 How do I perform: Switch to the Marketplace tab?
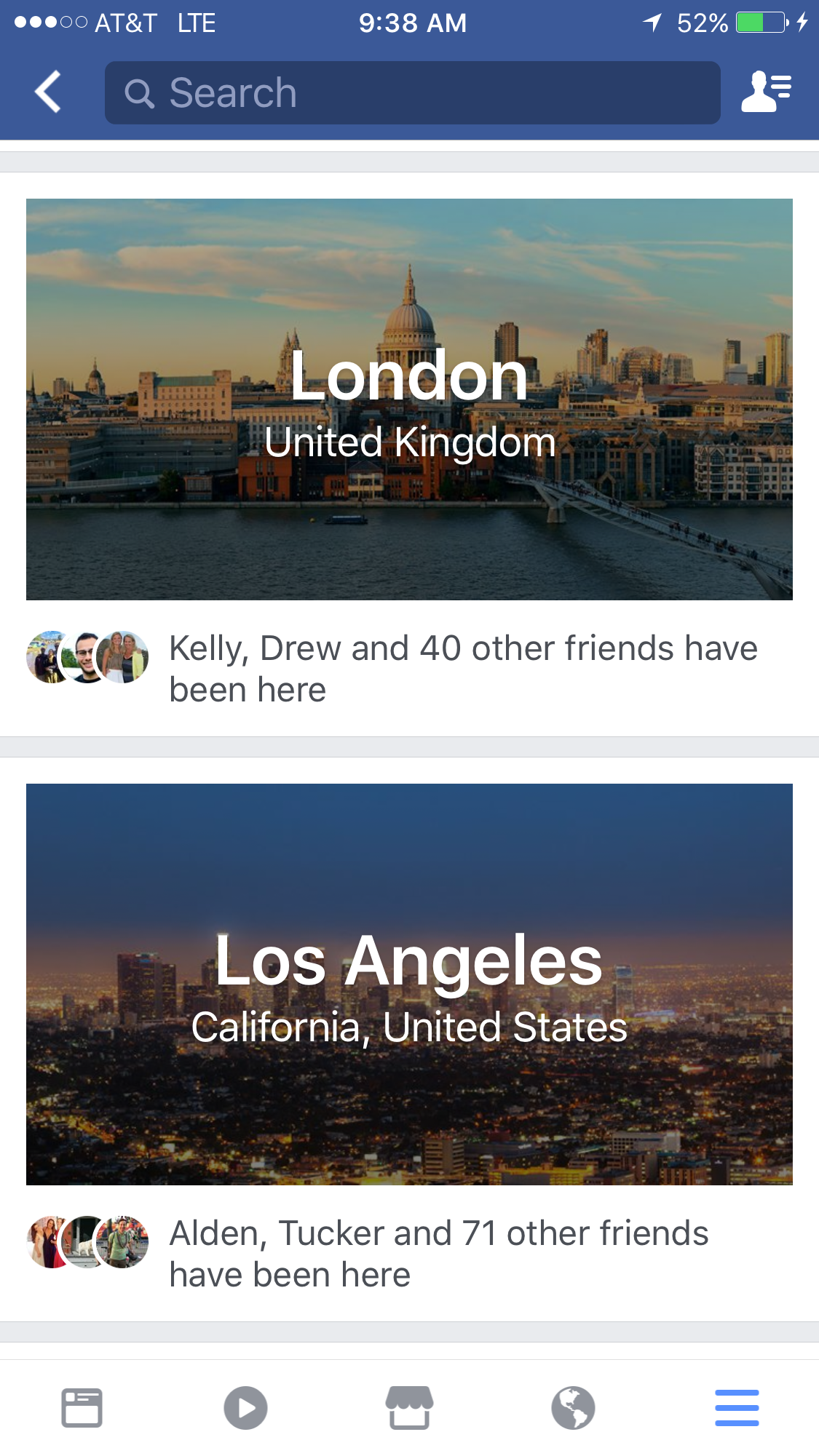[x=409, y=1408]
